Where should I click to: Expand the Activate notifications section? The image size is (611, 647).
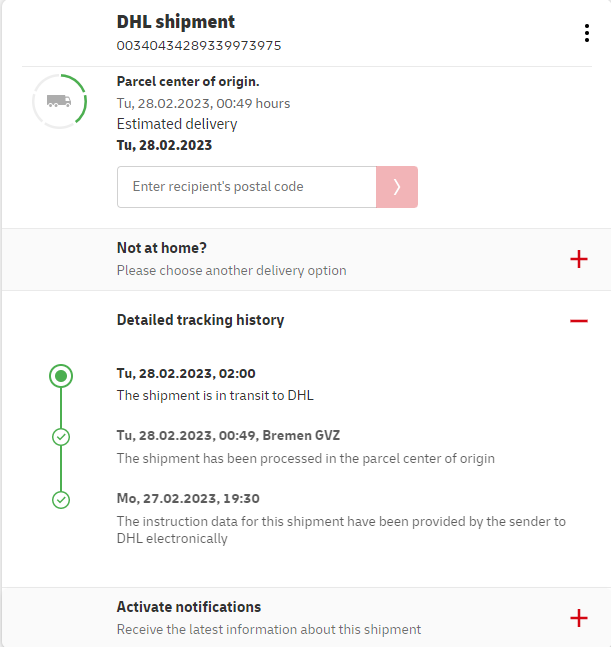tap(578, 618)
